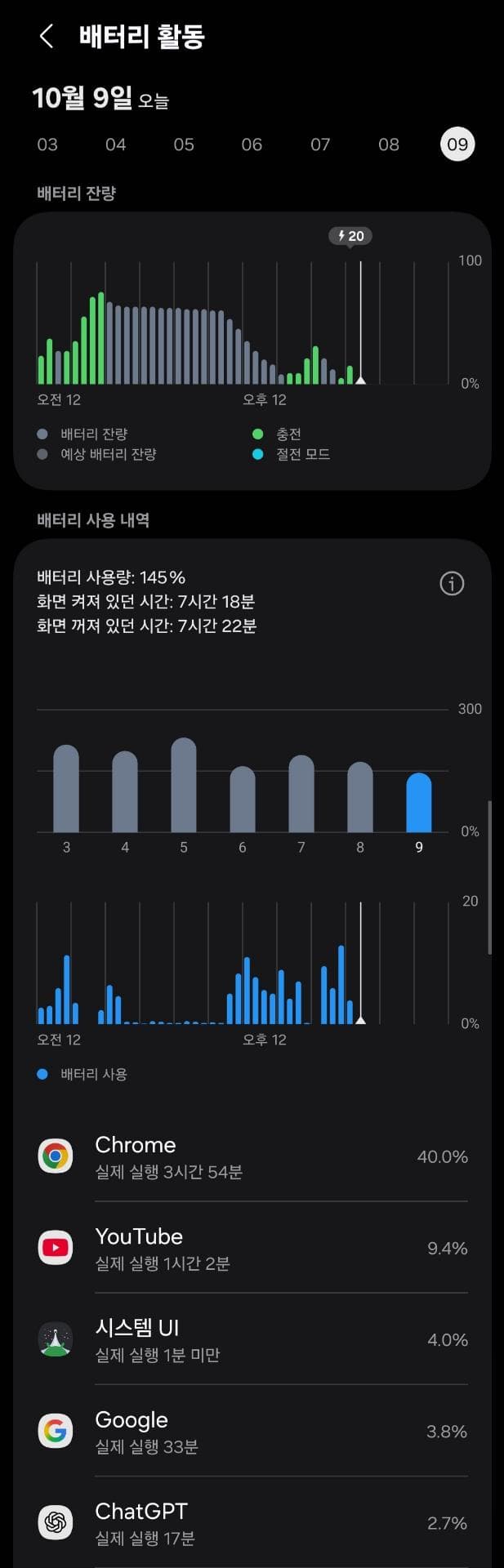Select date 09 in the date strip
The width and height of the screenshot is (504, 1568).
(x=457, y=145)
